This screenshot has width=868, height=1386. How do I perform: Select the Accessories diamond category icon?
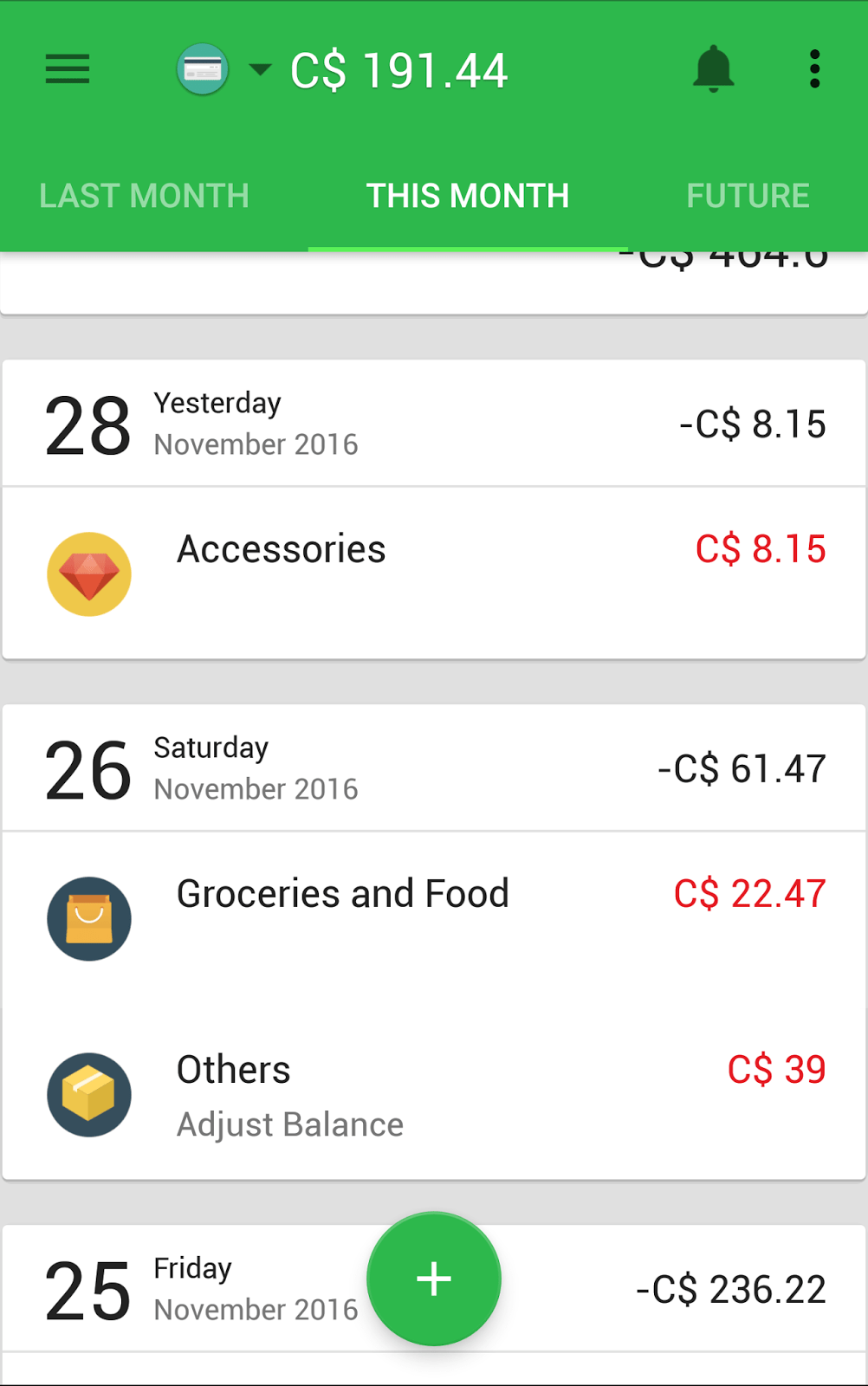click(x=88, y=573)
